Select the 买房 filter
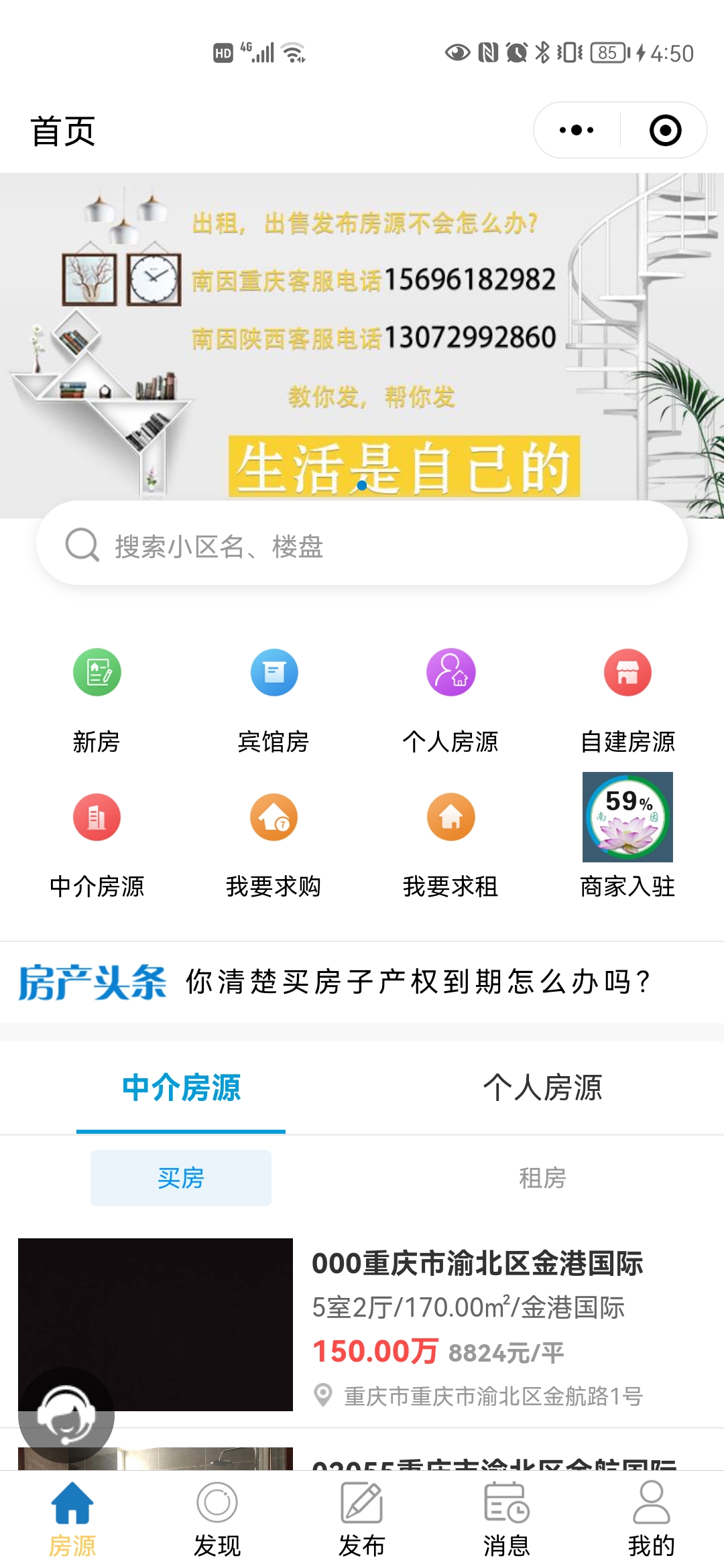The width and height of the screenshot is (724, 1568). pyautogui.click(x=181, y=1178)
